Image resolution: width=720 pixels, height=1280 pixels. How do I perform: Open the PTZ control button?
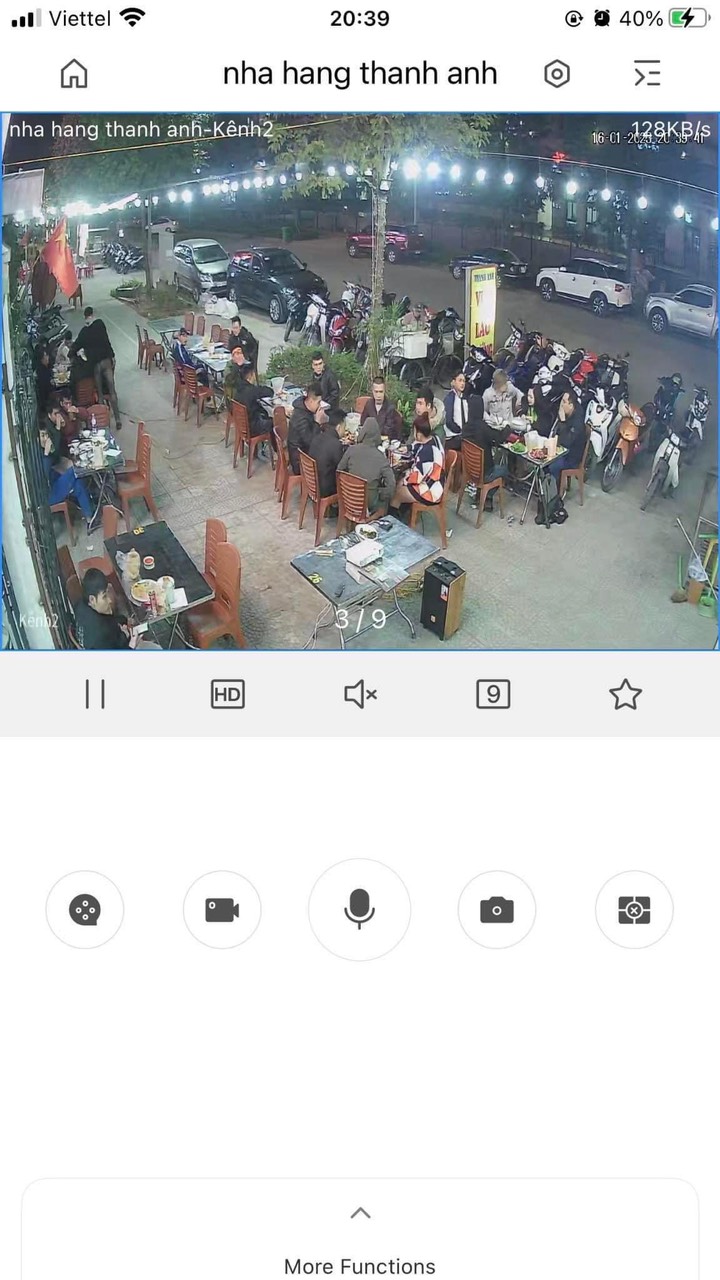[x=85, y=909]
